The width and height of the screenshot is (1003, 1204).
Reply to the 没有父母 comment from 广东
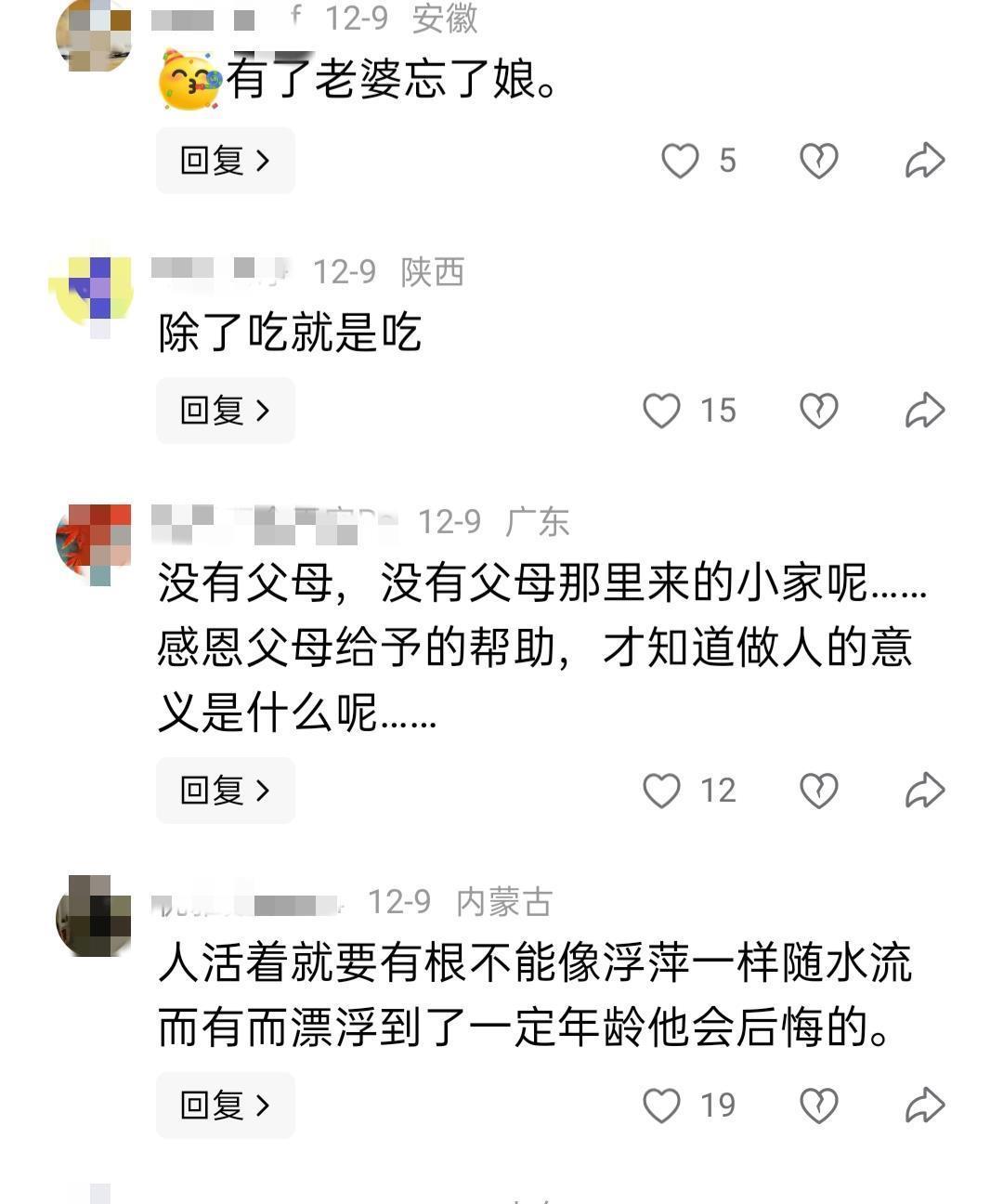point(226,791)
